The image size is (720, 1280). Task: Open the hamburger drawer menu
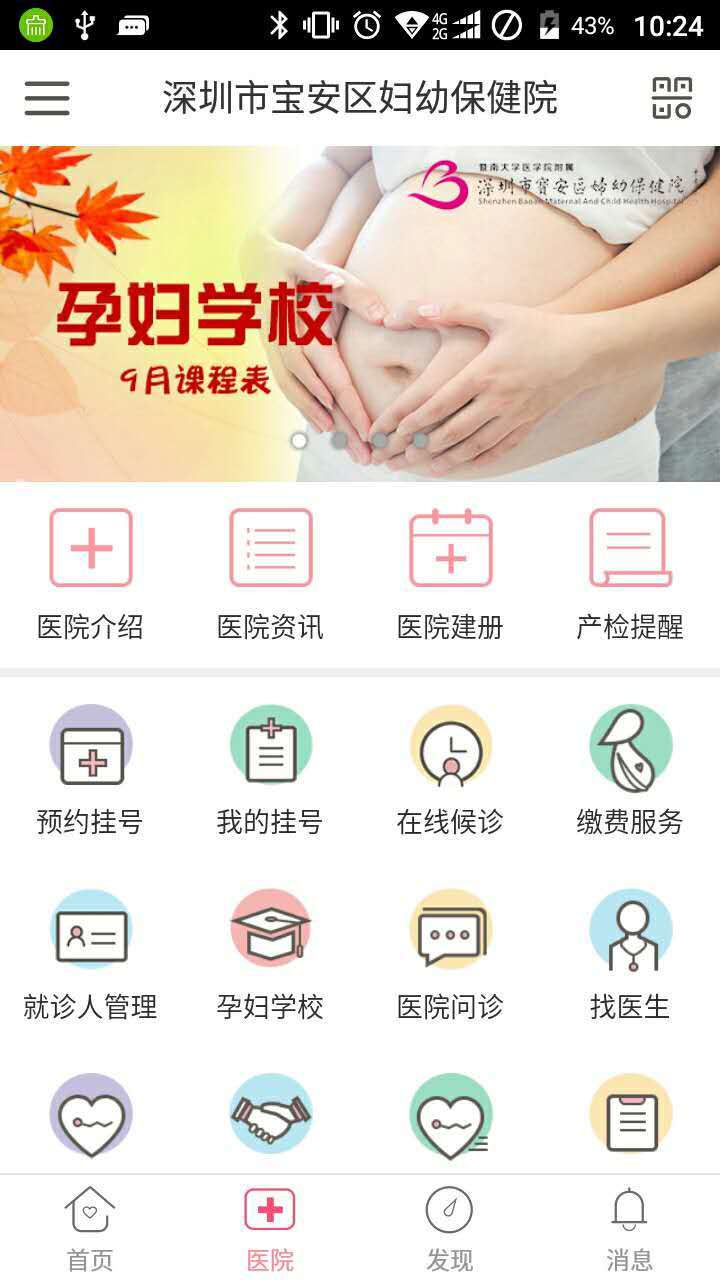47,98
